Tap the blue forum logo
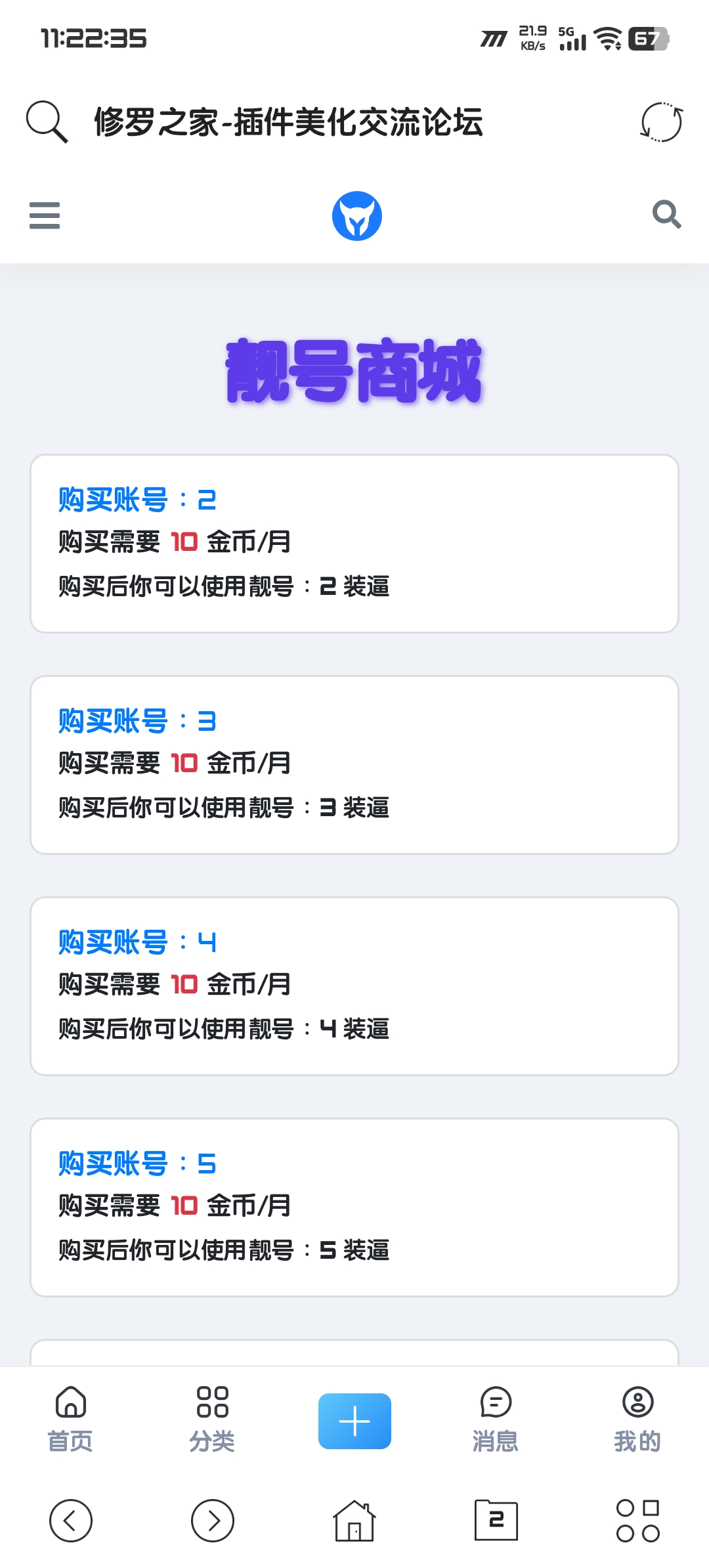 pos(356,216)
